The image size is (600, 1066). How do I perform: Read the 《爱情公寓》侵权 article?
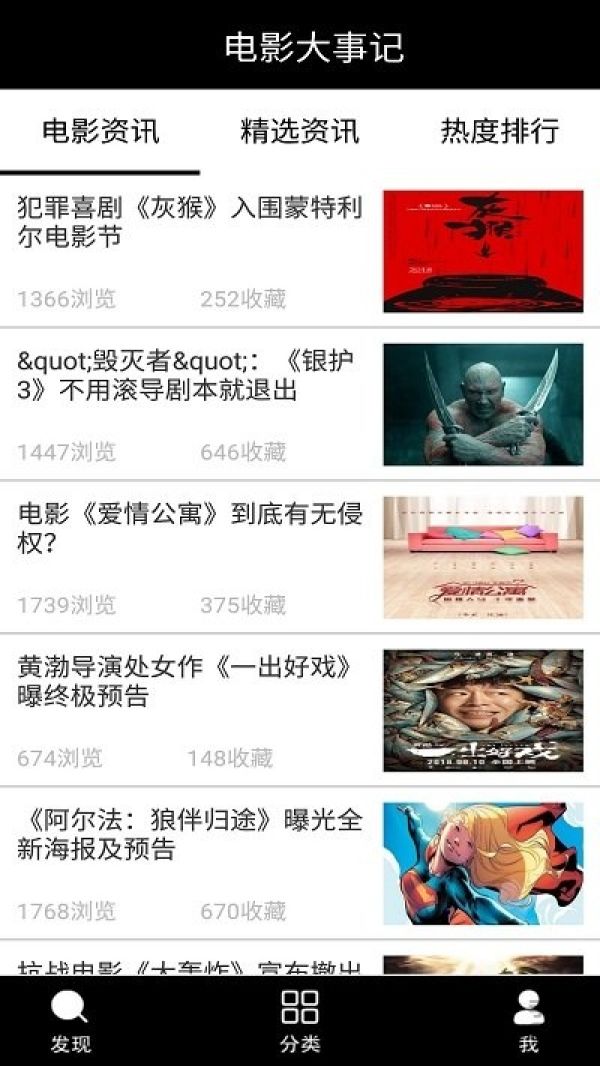click(x=300, y=557)
